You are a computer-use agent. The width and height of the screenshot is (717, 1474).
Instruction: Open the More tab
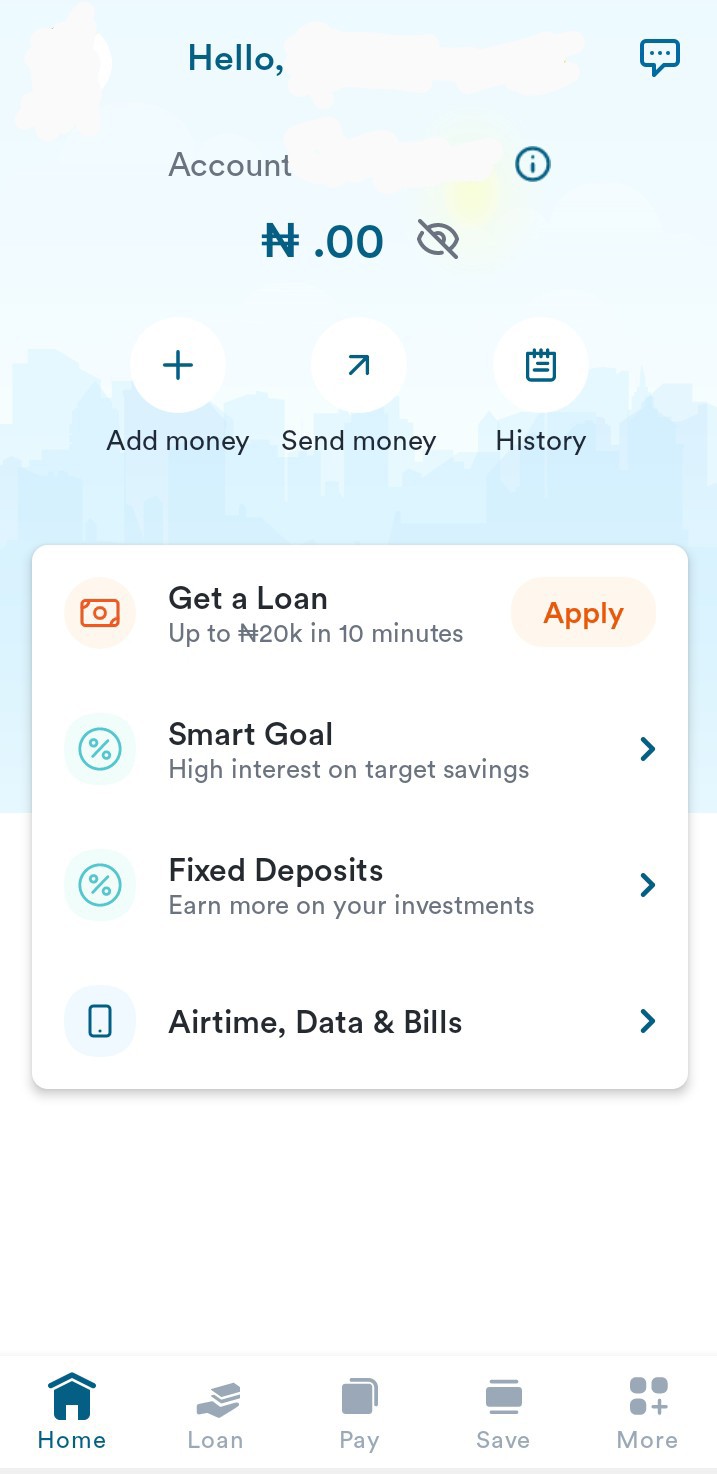pos(647,1411)
